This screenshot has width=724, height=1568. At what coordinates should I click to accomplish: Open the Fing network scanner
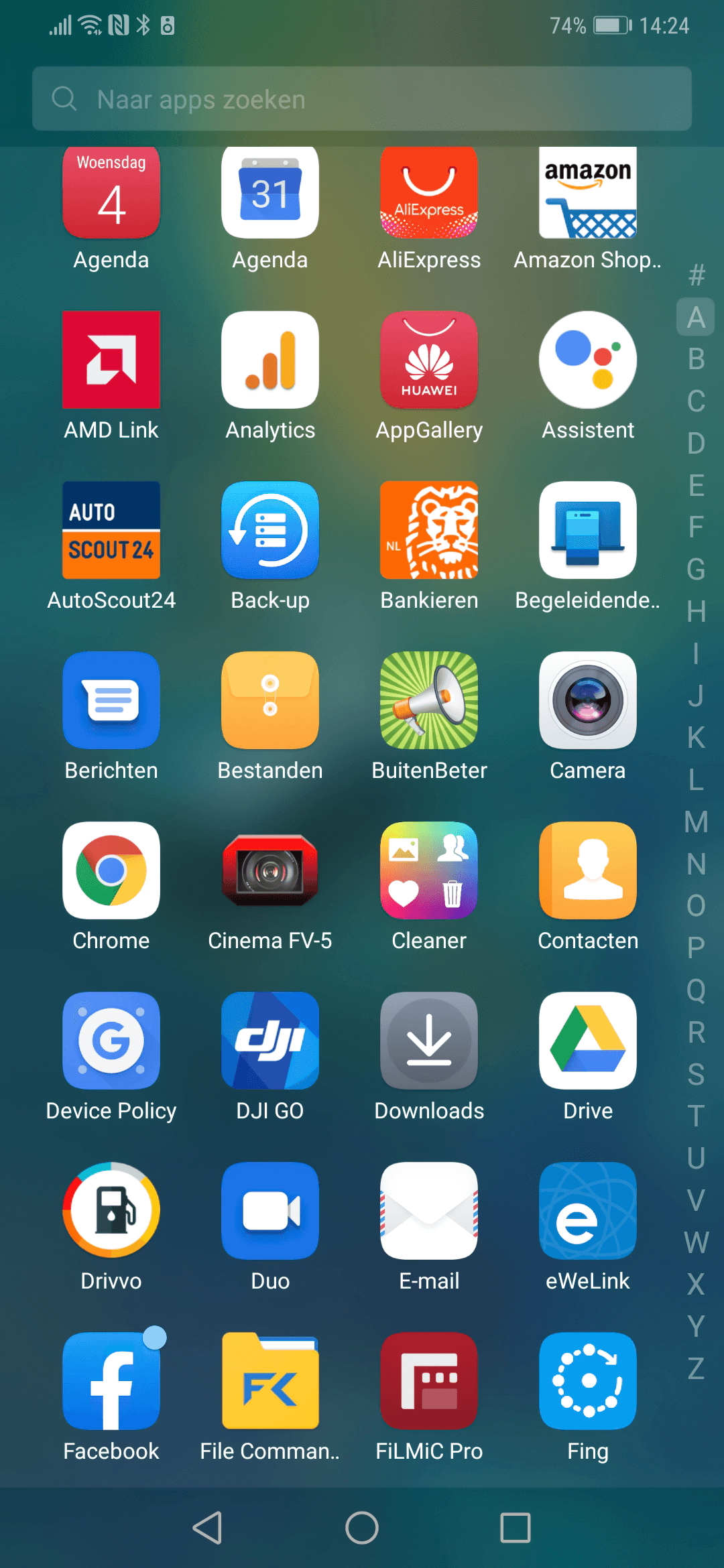point(587,1380)
